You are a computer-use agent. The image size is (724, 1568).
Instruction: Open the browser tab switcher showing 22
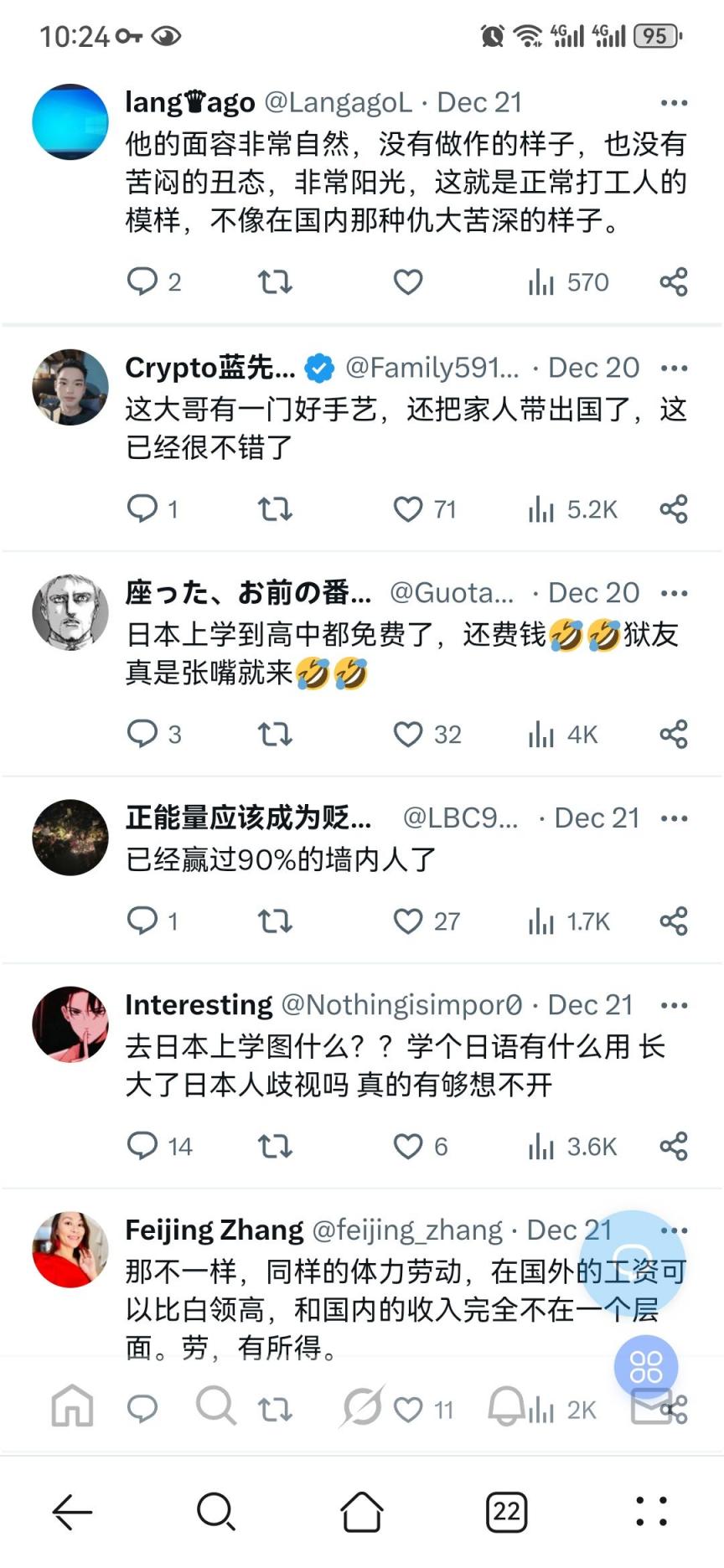506,1512
